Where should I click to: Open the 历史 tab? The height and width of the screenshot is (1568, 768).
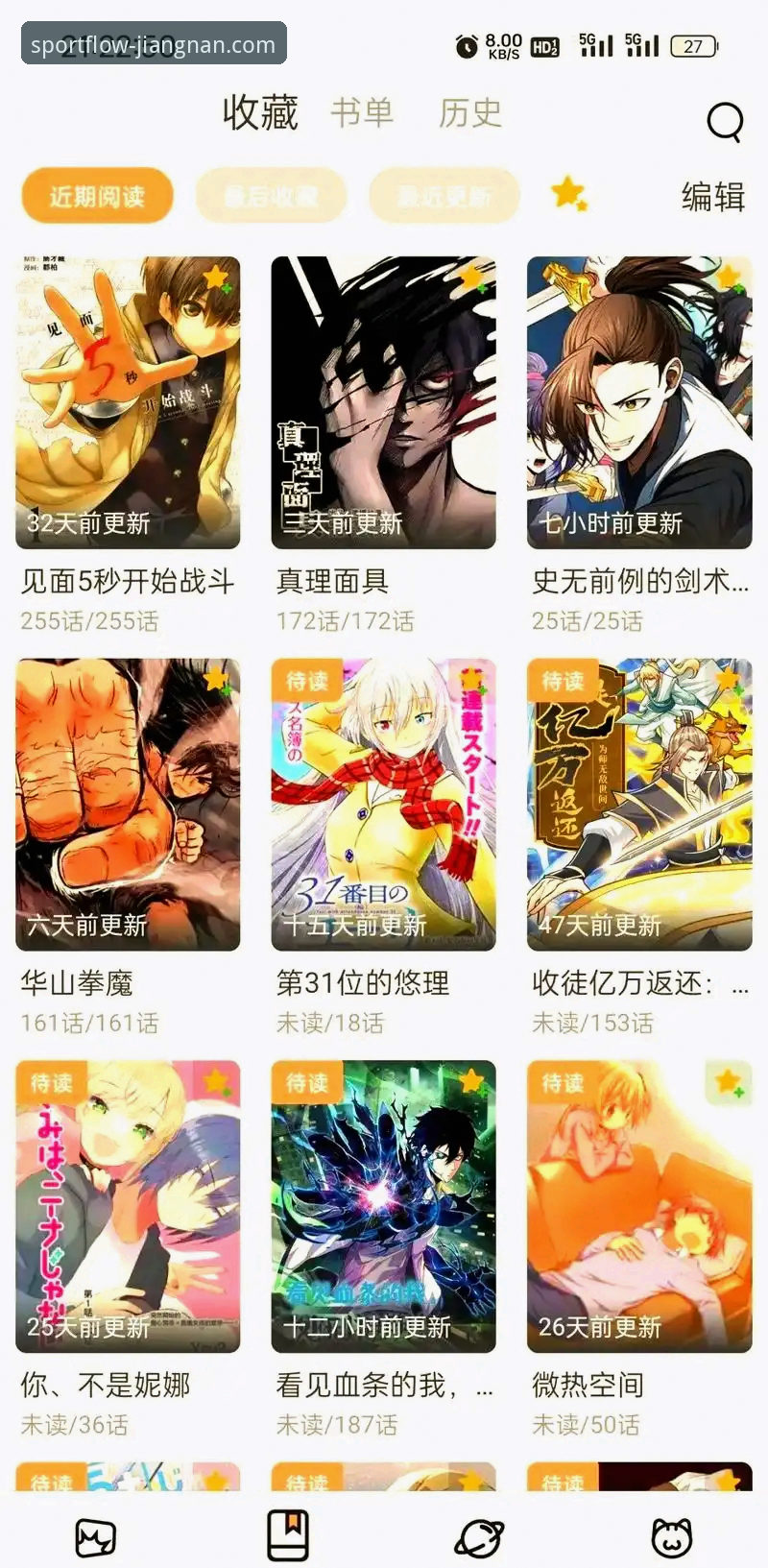[x=469, y=113]
